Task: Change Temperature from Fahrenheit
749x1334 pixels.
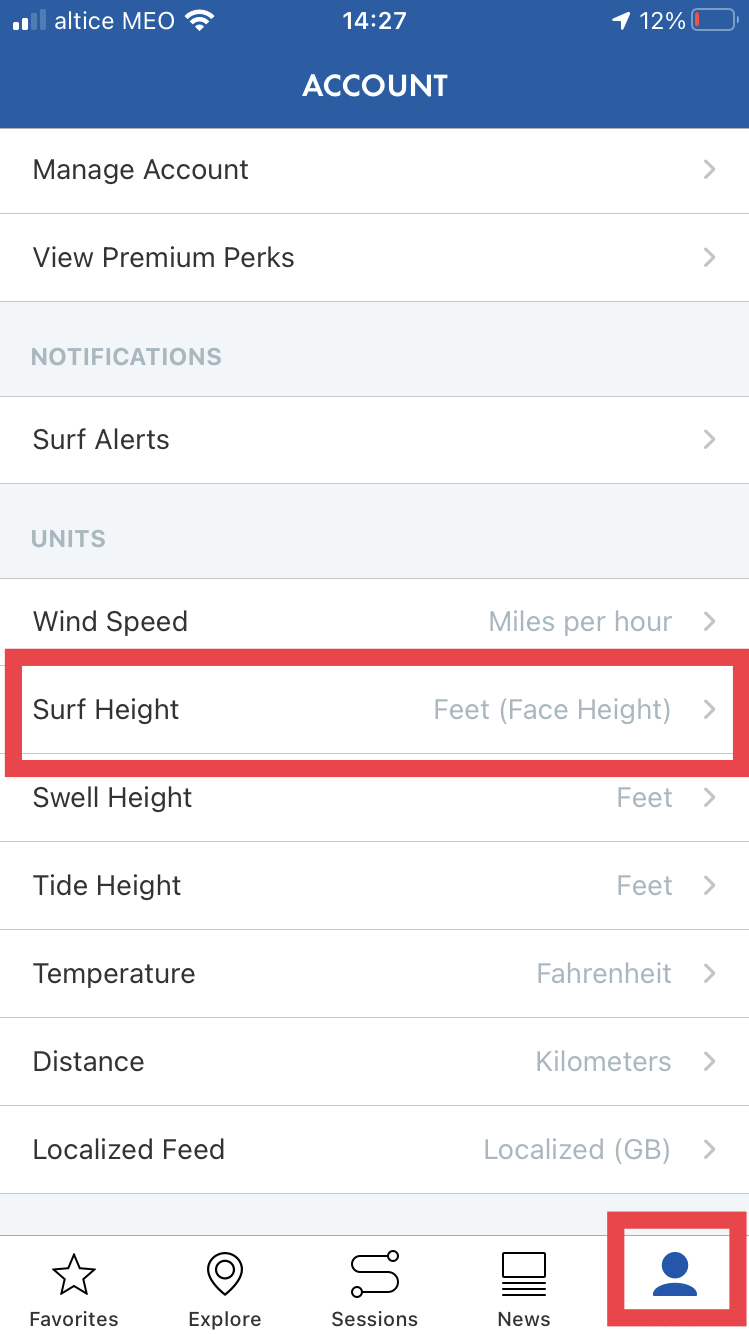Action: [x=374, y=974]
